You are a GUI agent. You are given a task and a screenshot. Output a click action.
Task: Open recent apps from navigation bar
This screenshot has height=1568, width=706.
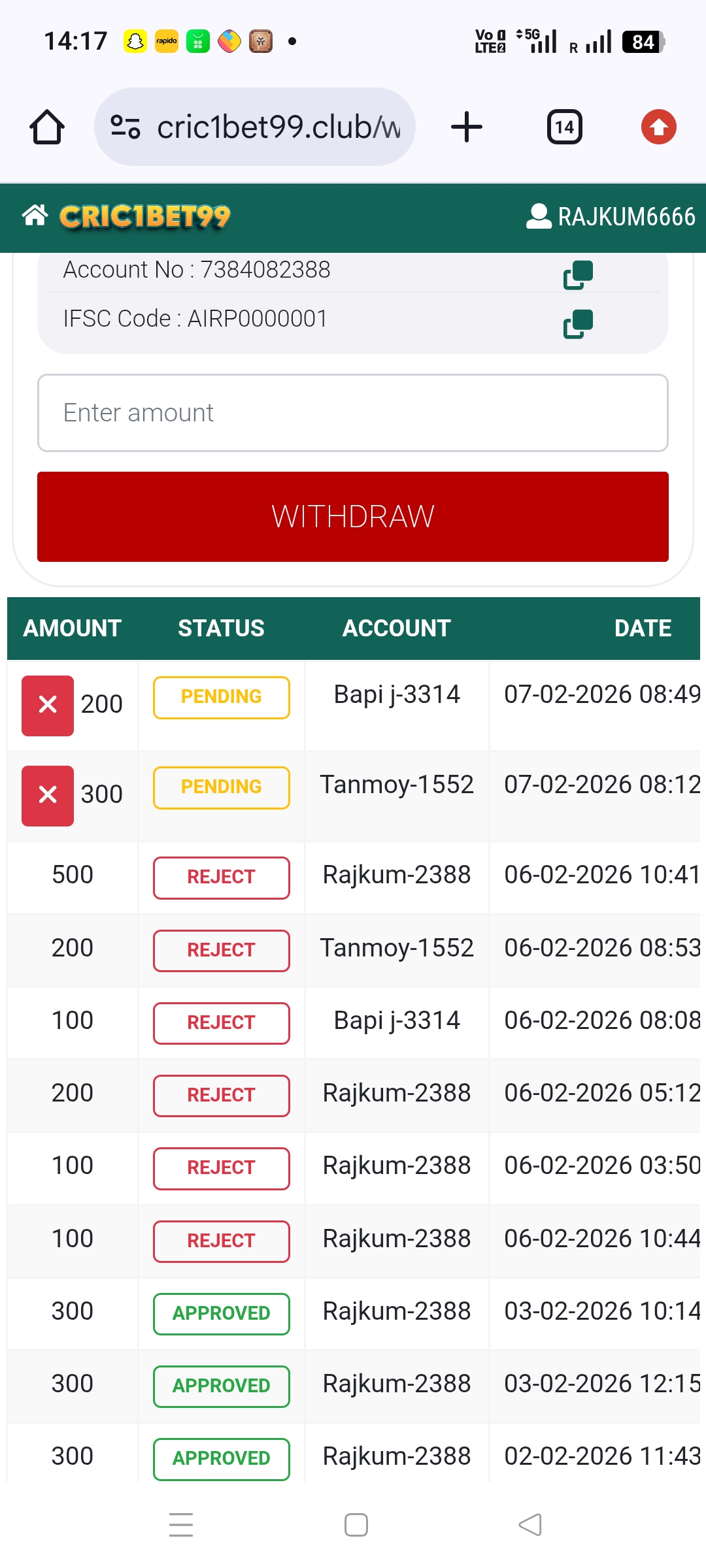(x=181, y=1525)
